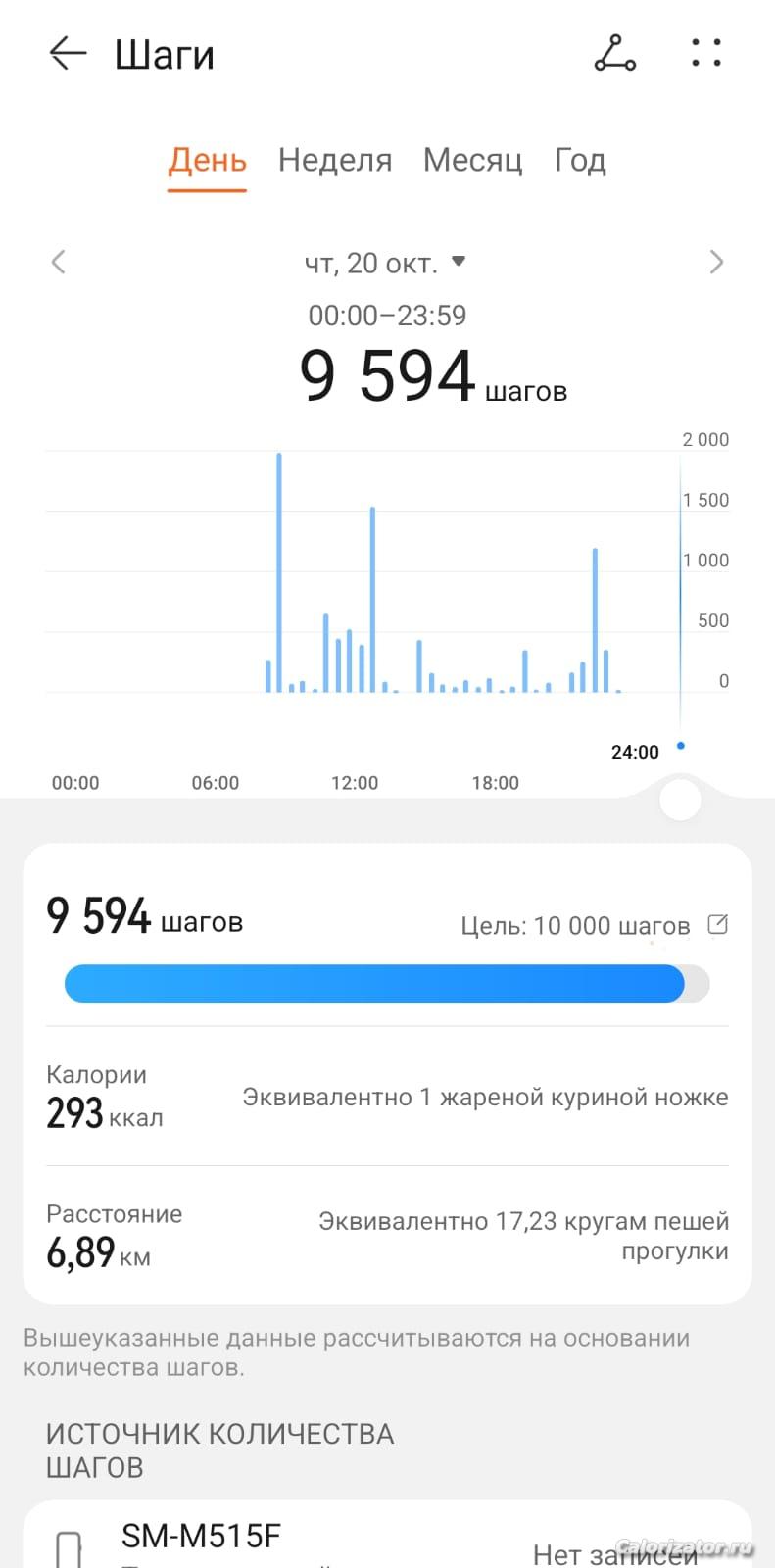
Task: Select the День tab
Action: (x=207, y=160)
